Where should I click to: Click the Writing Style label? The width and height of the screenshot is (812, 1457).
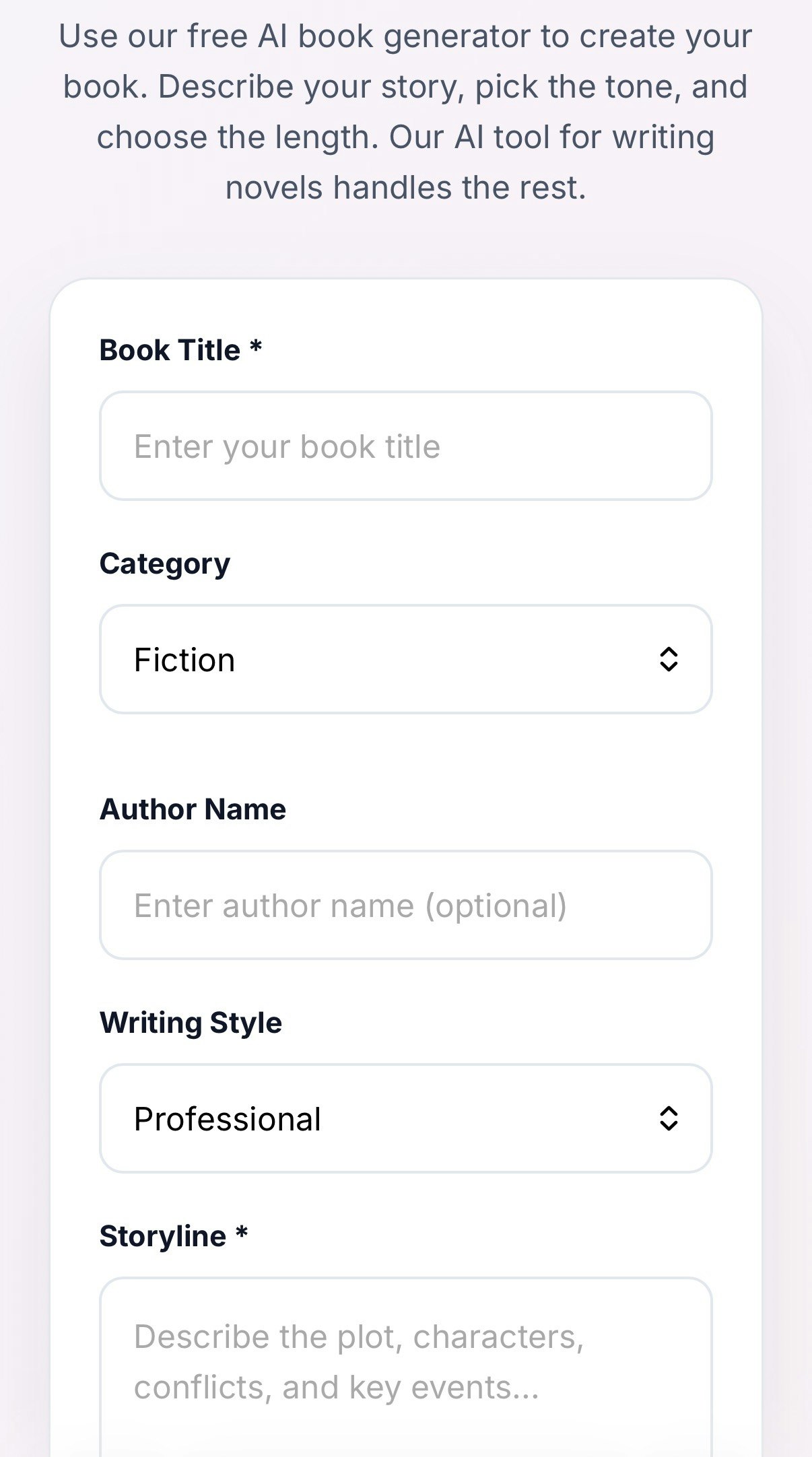coord(191,1021)
